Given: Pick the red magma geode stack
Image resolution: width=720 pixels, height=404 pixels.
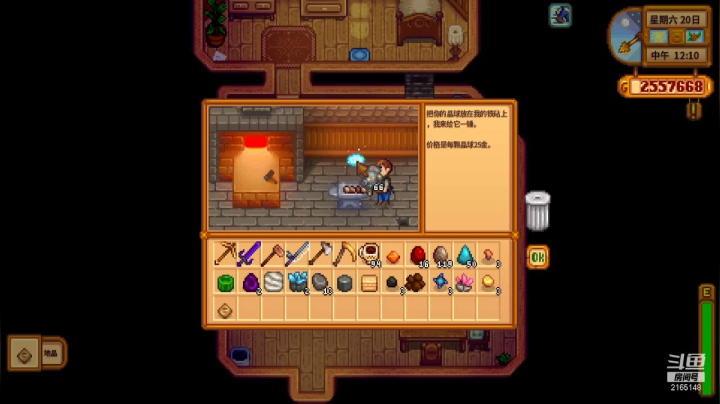Looking at the screenshot, I should click(418, 255).
